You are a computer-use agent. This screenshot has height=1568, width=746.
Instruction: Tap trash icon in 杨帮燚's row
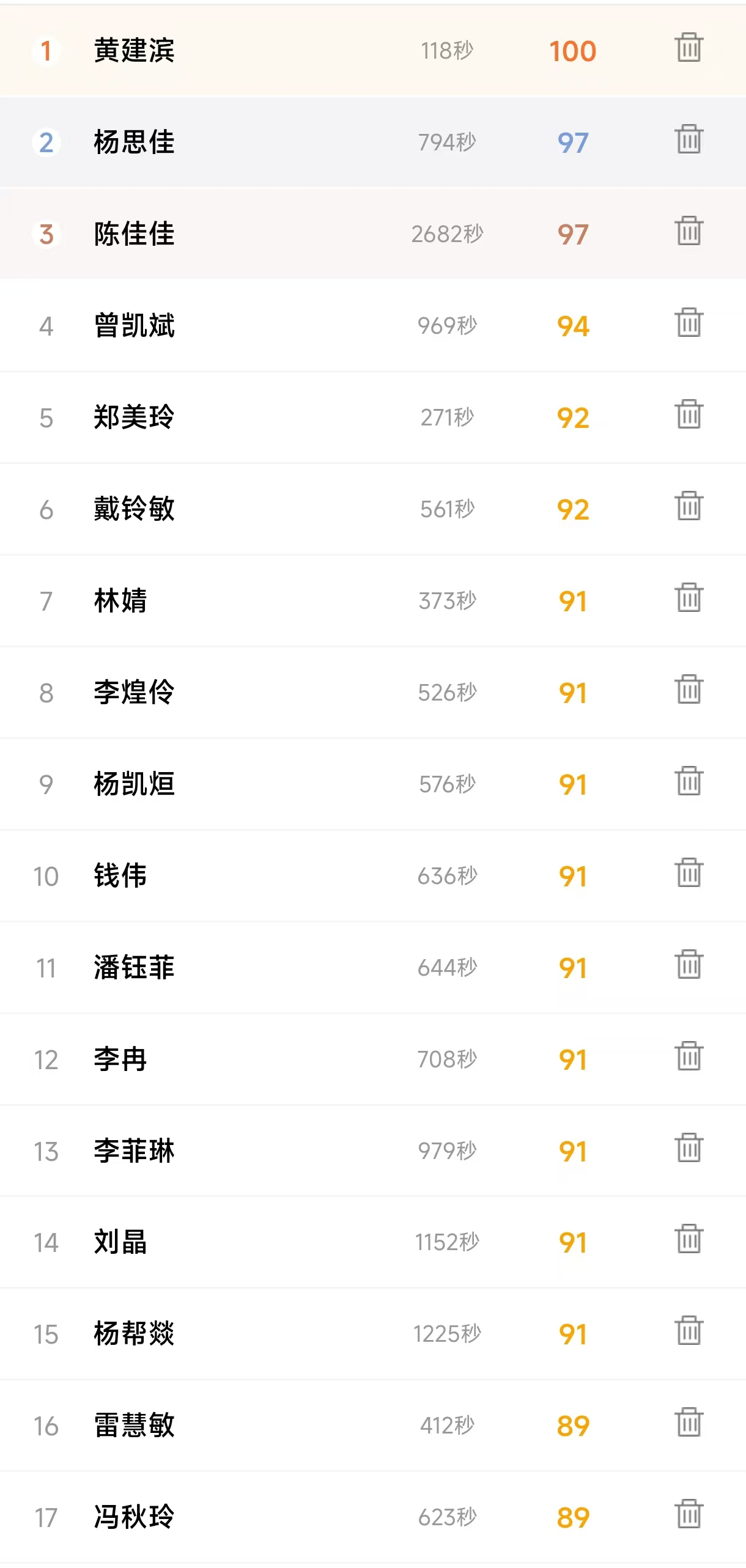click(x=689, y=1331)
